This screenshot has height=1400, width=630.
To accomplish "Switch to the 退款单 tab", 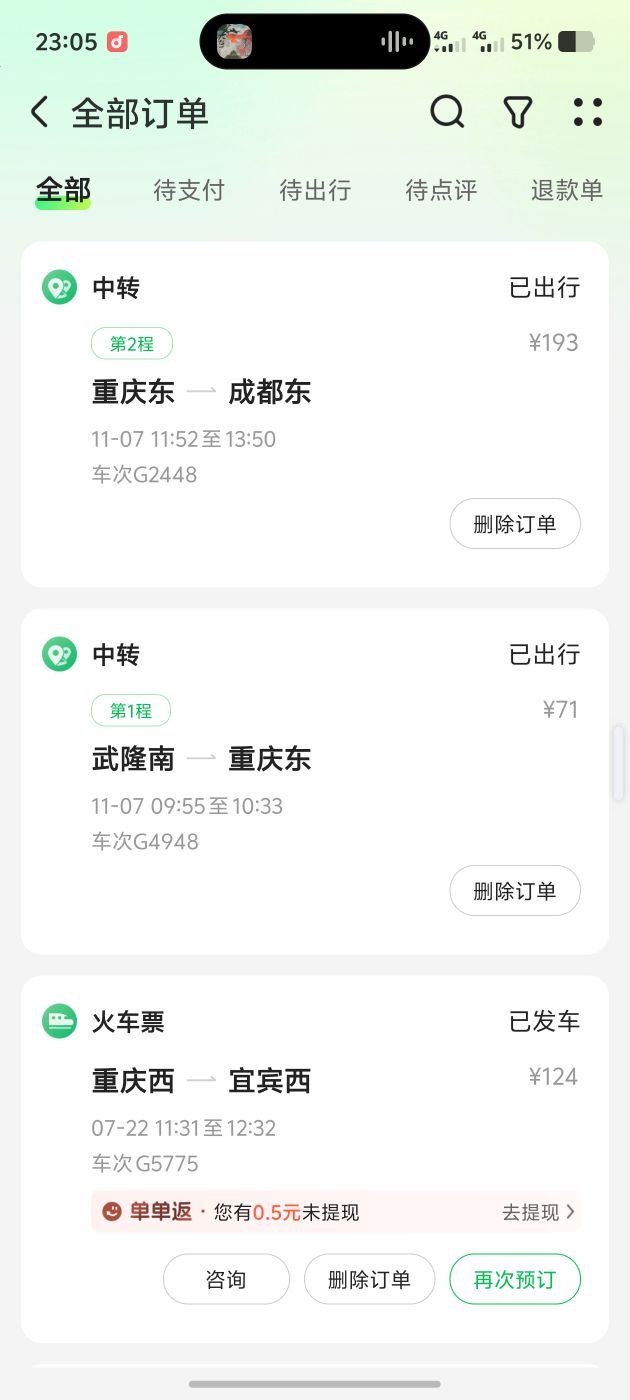I will tap(566, 190).
